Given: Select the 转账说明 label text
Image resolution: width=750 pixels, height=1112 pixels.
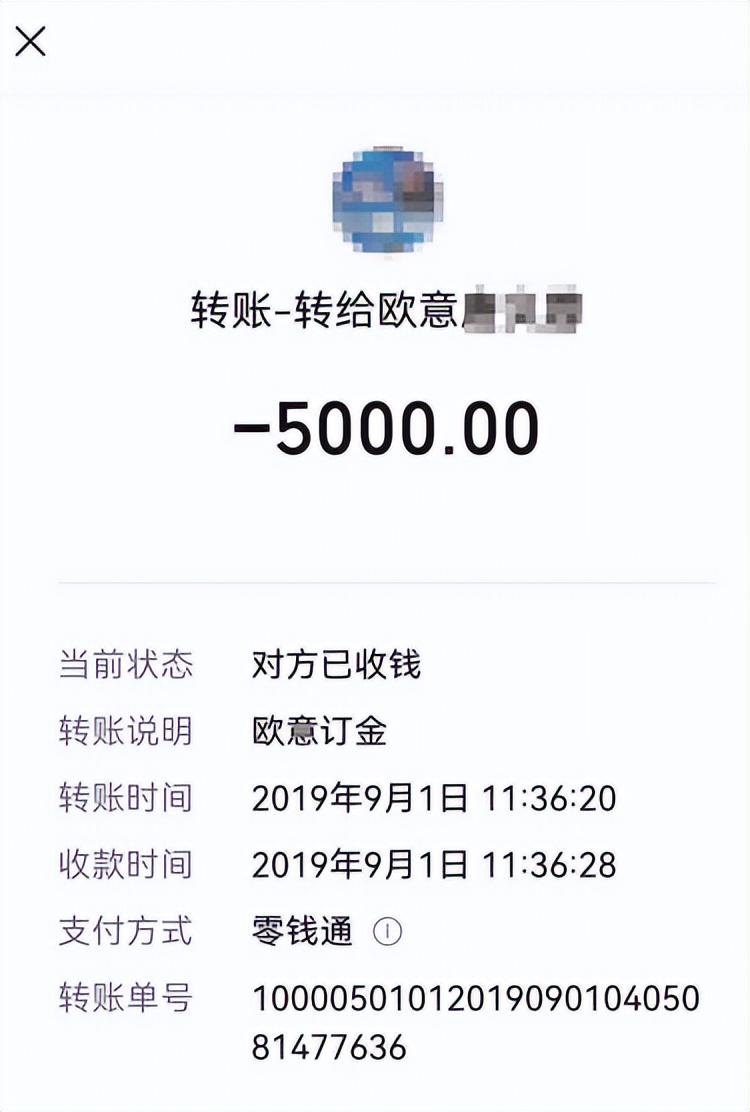Looking at the screenshot, I should click(124, 732).
